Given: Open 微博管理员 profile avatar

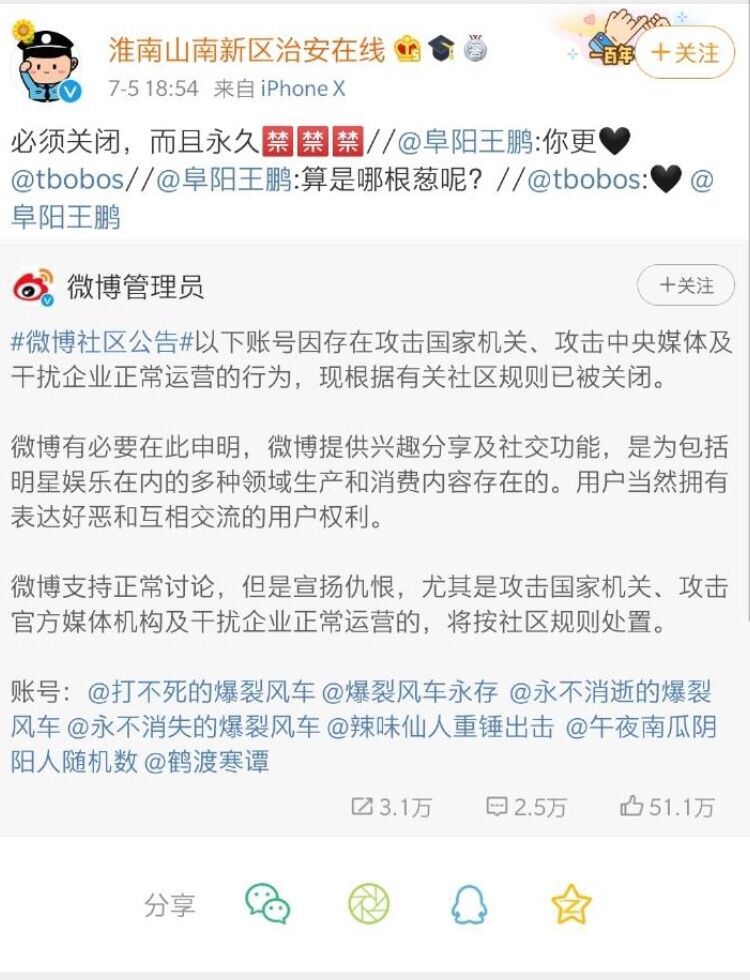Looking at the screenshot, I should [x=32, y=287].
